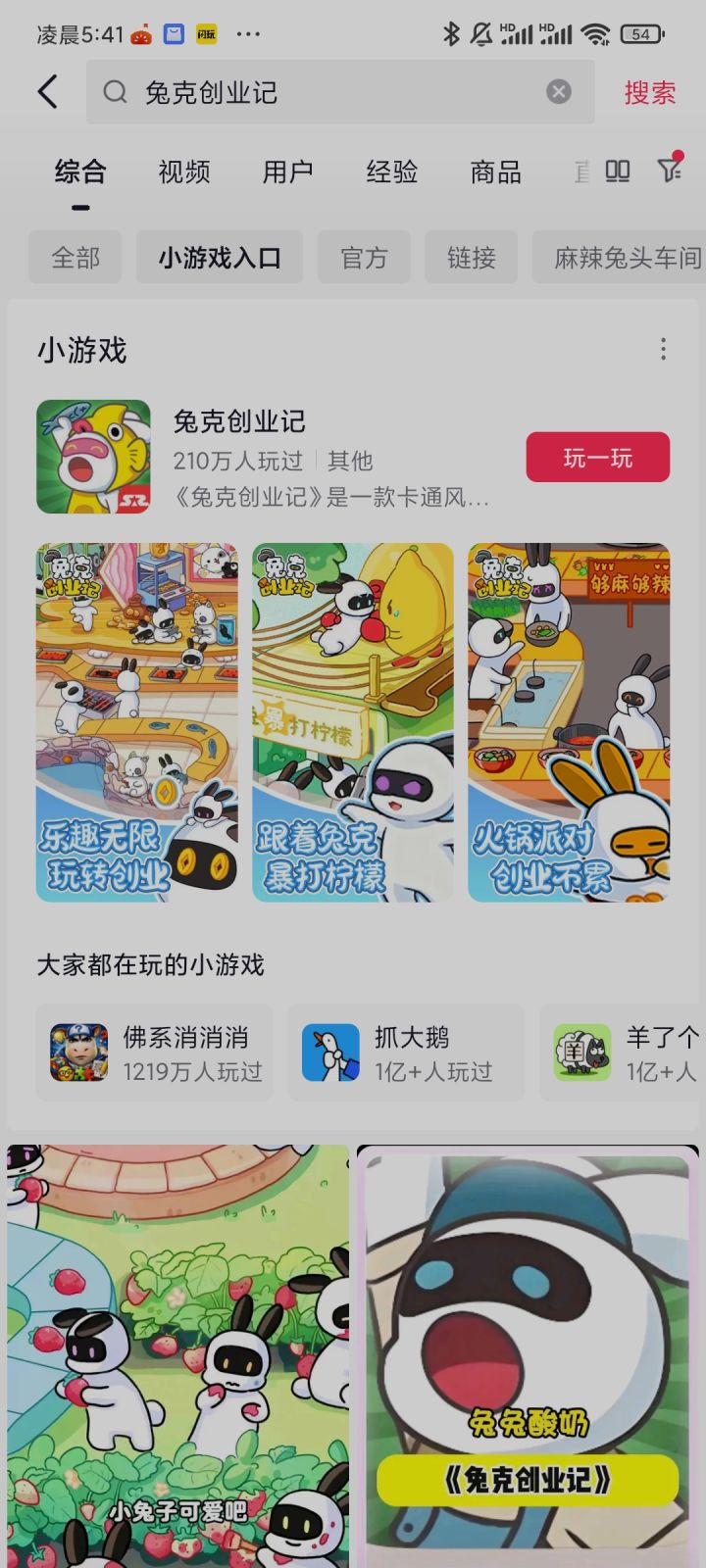The image size is (706, 1568).
Task: Open the 佛系消消消 game icon
Action: [77, 1053]
